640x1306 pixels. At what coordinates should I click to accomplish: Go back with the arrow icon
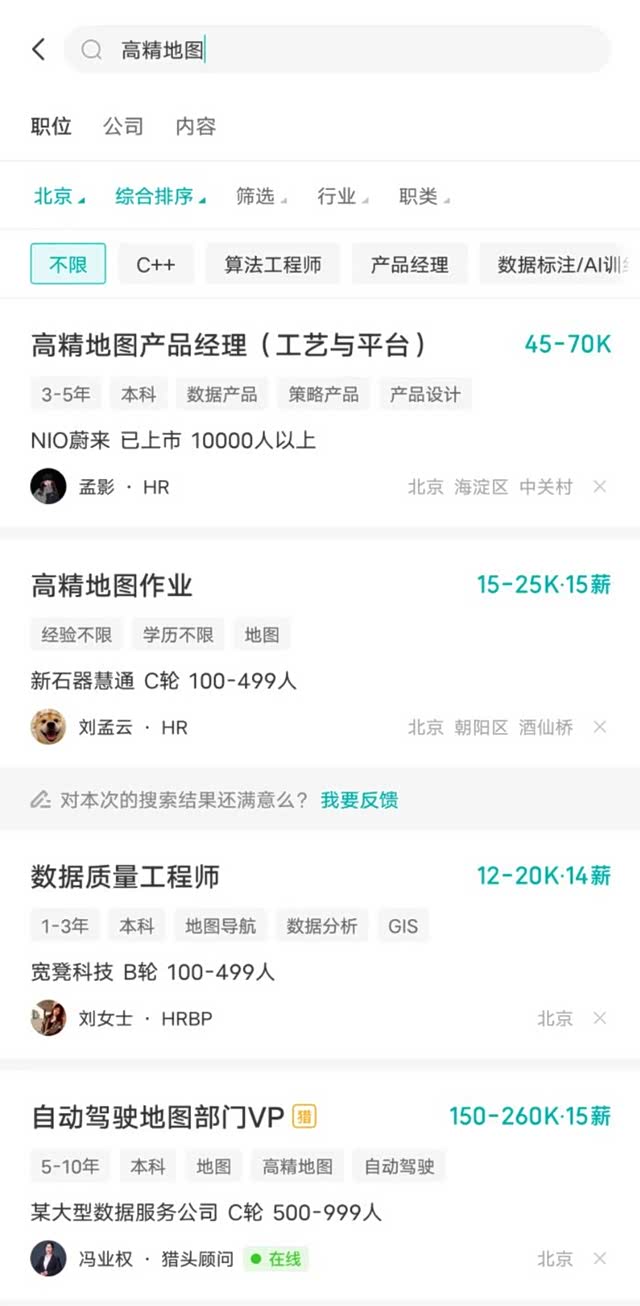pyautogui.click(x=39, y=49)
